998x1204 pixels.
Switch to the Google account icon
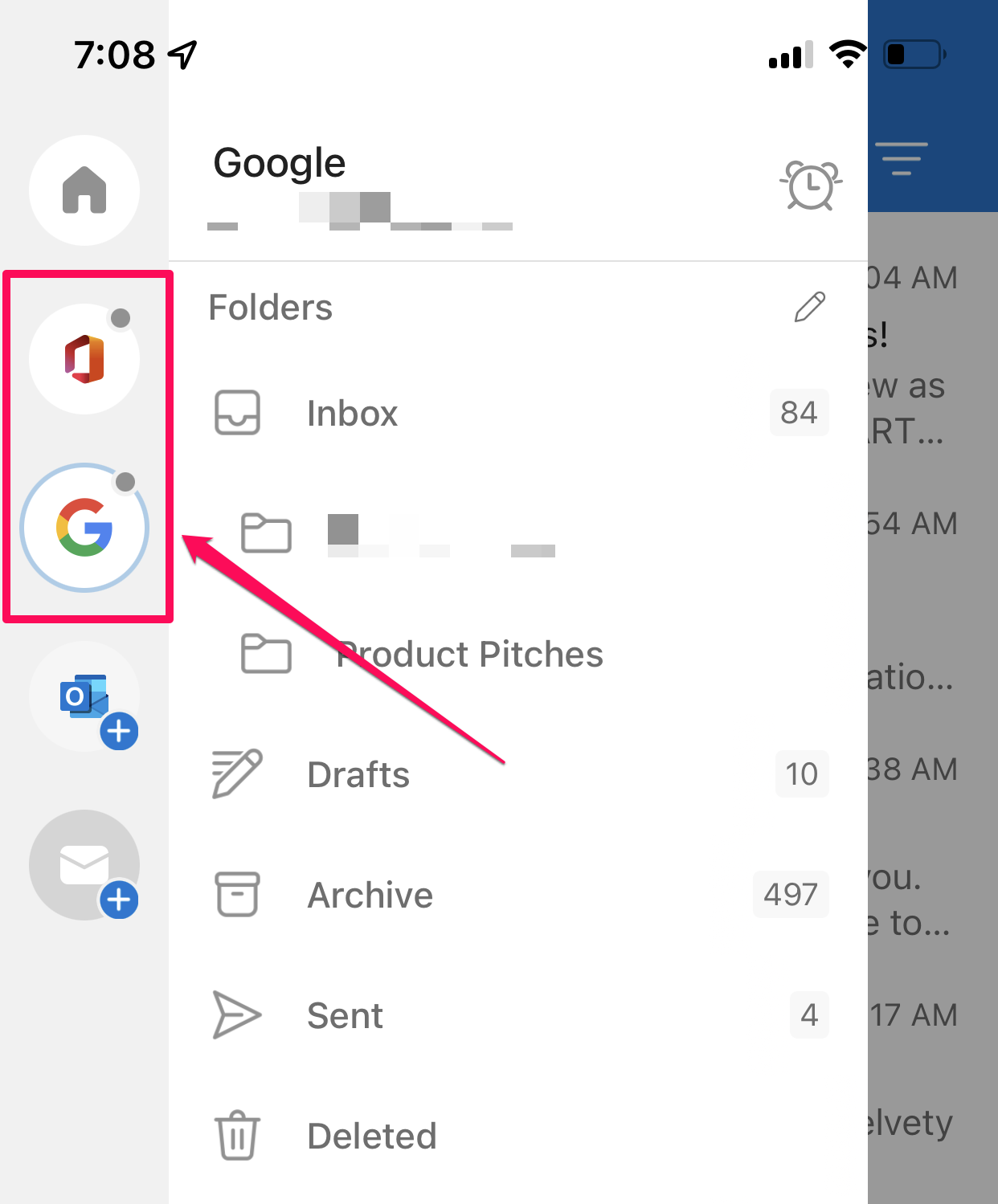84,527
